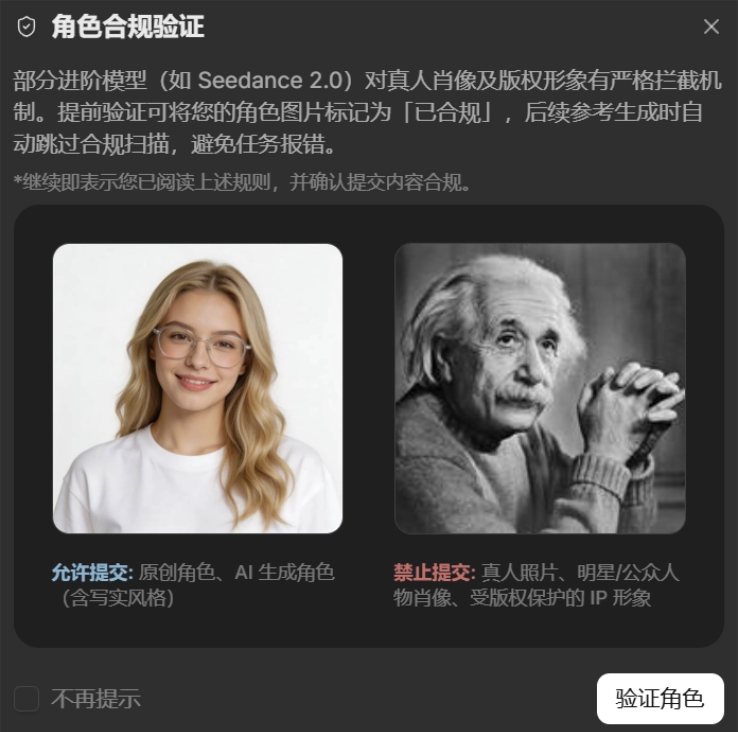
Task: Check the 不再提示 checkbox
Action: pyautogui.click(x=26, y=699)
